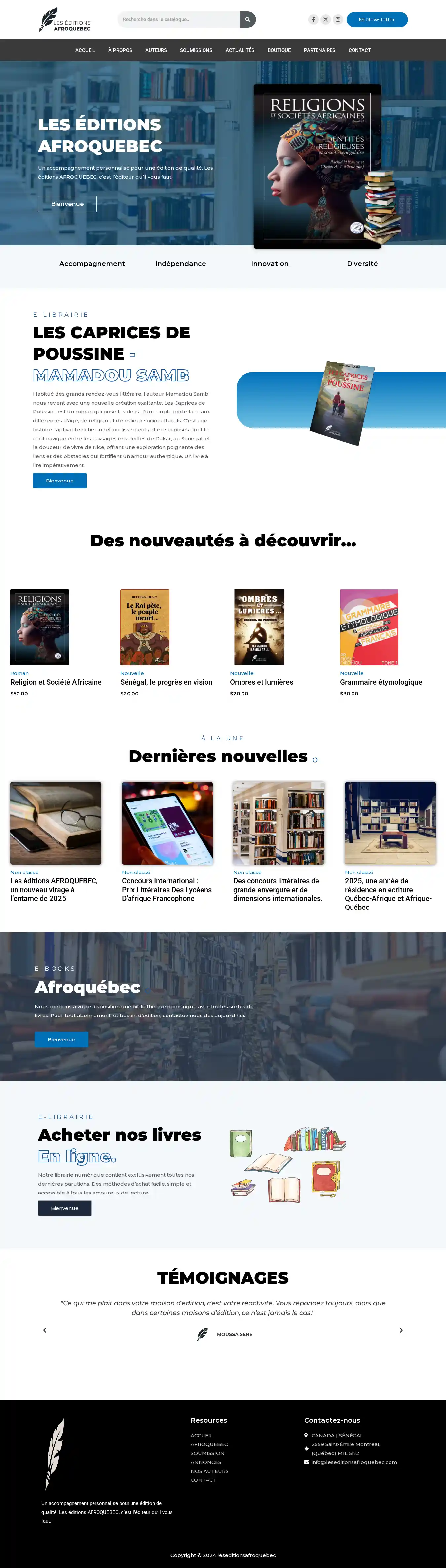Open the Instagram icon link
The height and width of the screenshot is (1568, 446).
tap(338, 19)
